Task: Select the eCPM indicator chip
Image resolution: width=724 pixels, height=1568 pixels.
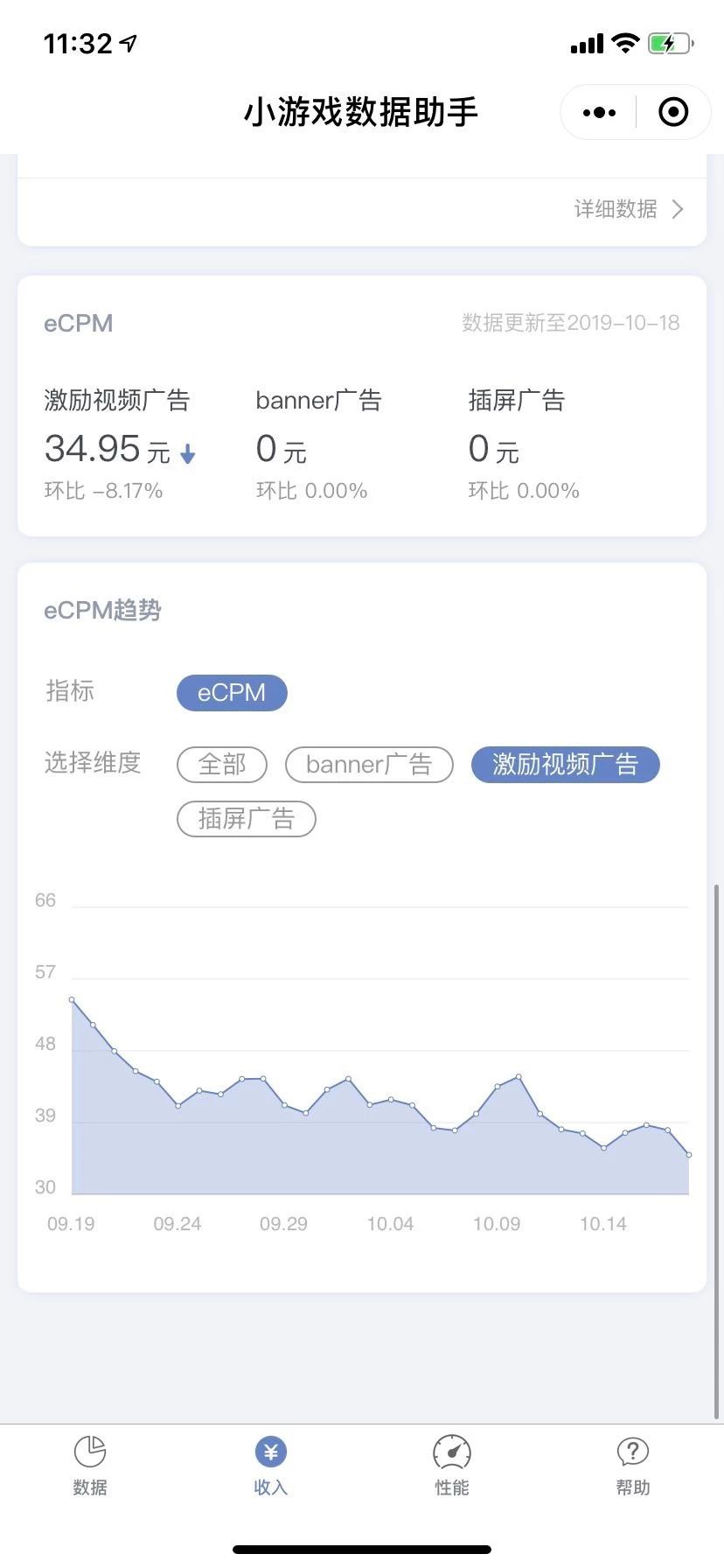Action: click(x=232, y=693)
